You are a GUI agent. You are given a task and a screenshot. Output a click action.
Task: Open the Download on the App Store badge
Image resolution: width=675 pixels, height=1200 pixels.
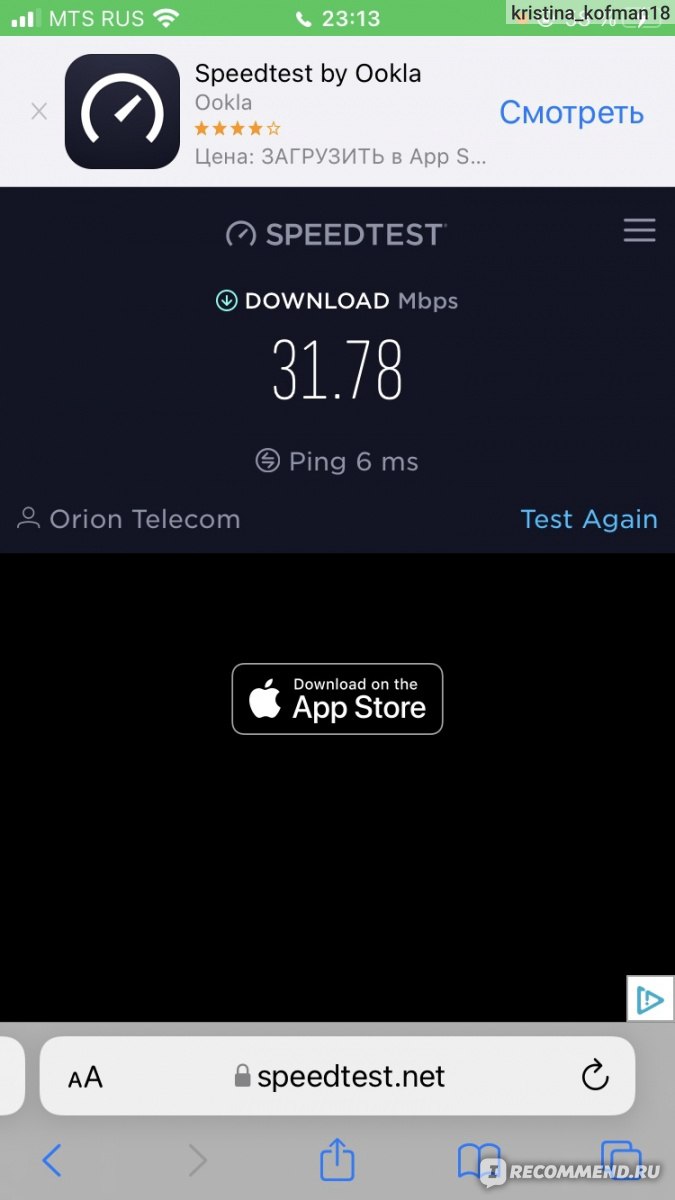point(337,699)
